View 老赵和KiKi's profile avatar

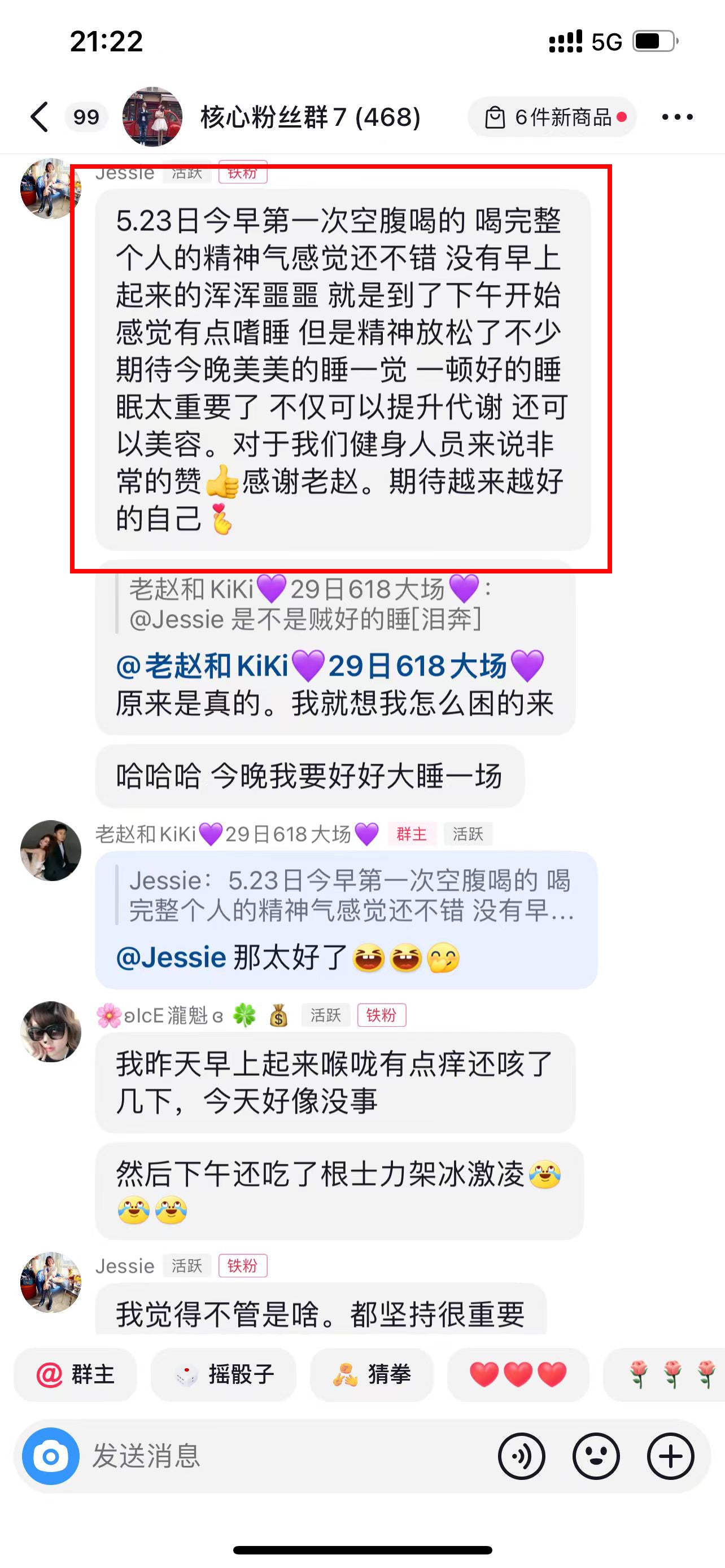point(50,851)
